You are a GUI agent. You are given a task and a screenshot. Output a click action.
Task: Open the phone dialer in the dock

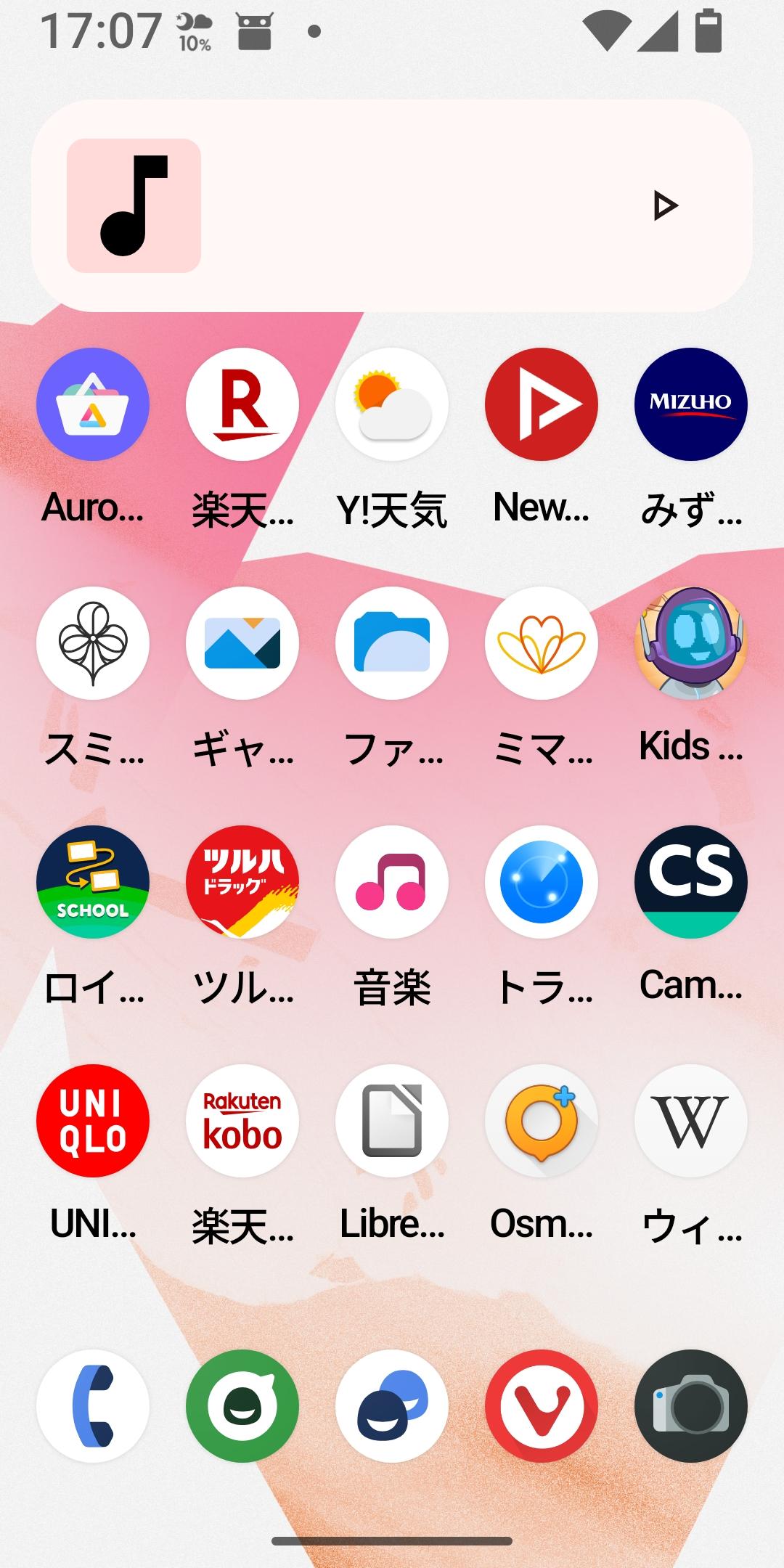point(93,1406)
